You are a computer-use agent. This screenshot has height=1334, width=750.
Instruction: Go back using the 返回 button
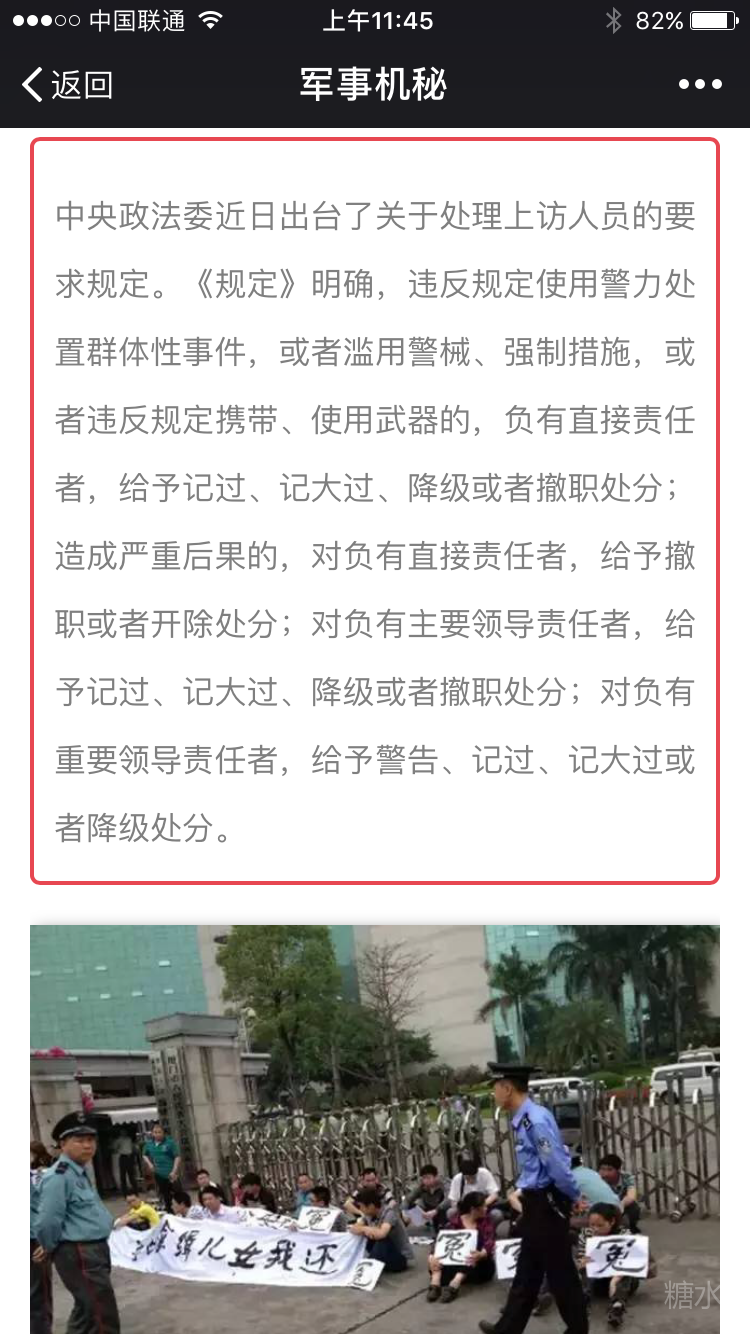pos(68,85)
